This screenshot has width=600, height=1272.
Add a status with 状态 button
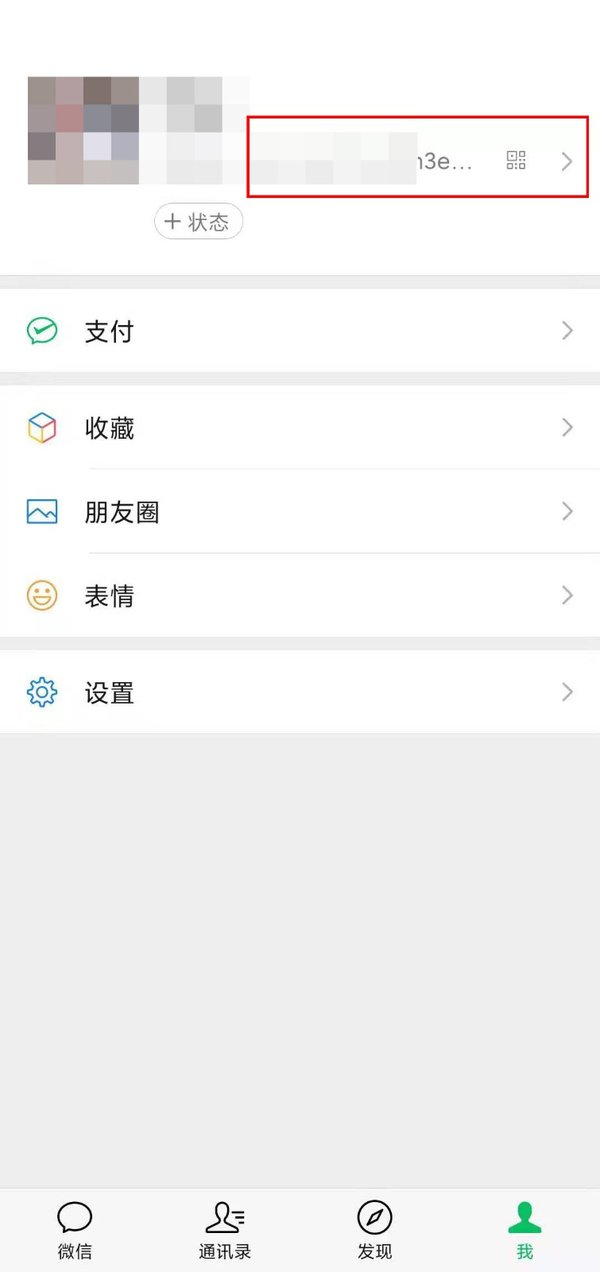pos(198,222)
